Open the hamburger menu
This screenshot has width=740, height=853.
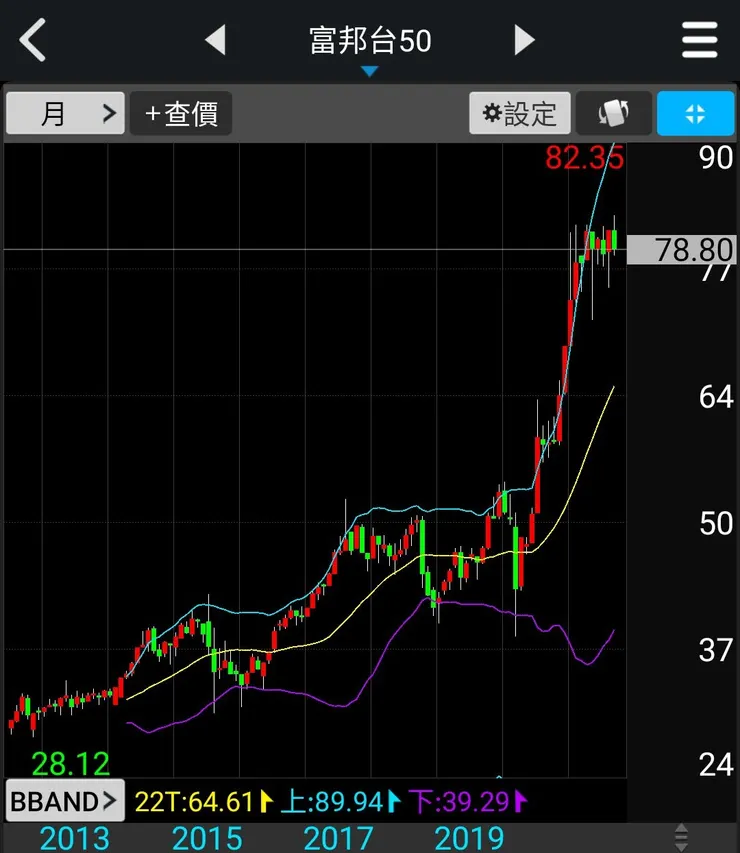tap(700, 41)
